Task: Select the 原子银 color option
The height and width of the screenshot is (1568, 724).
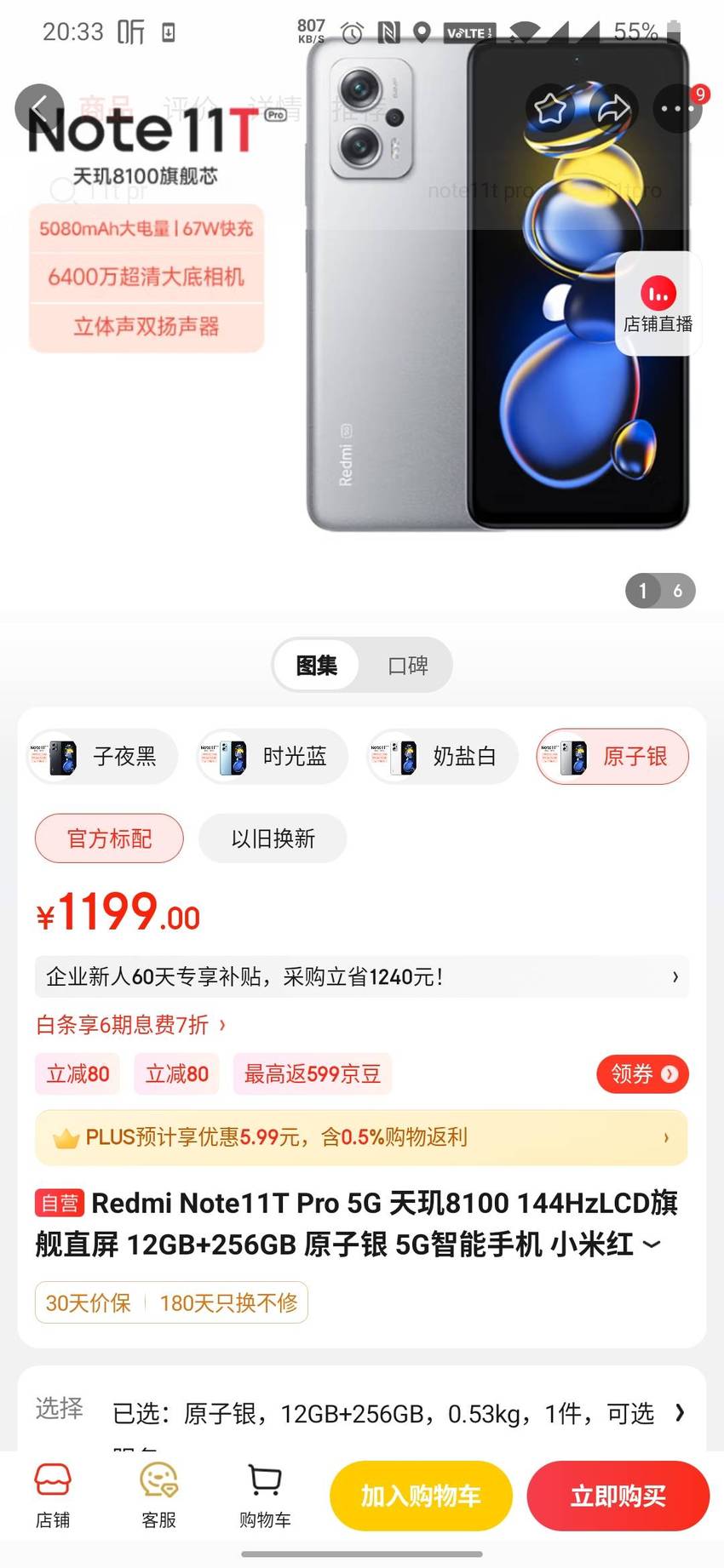Action: pos(612,757)
